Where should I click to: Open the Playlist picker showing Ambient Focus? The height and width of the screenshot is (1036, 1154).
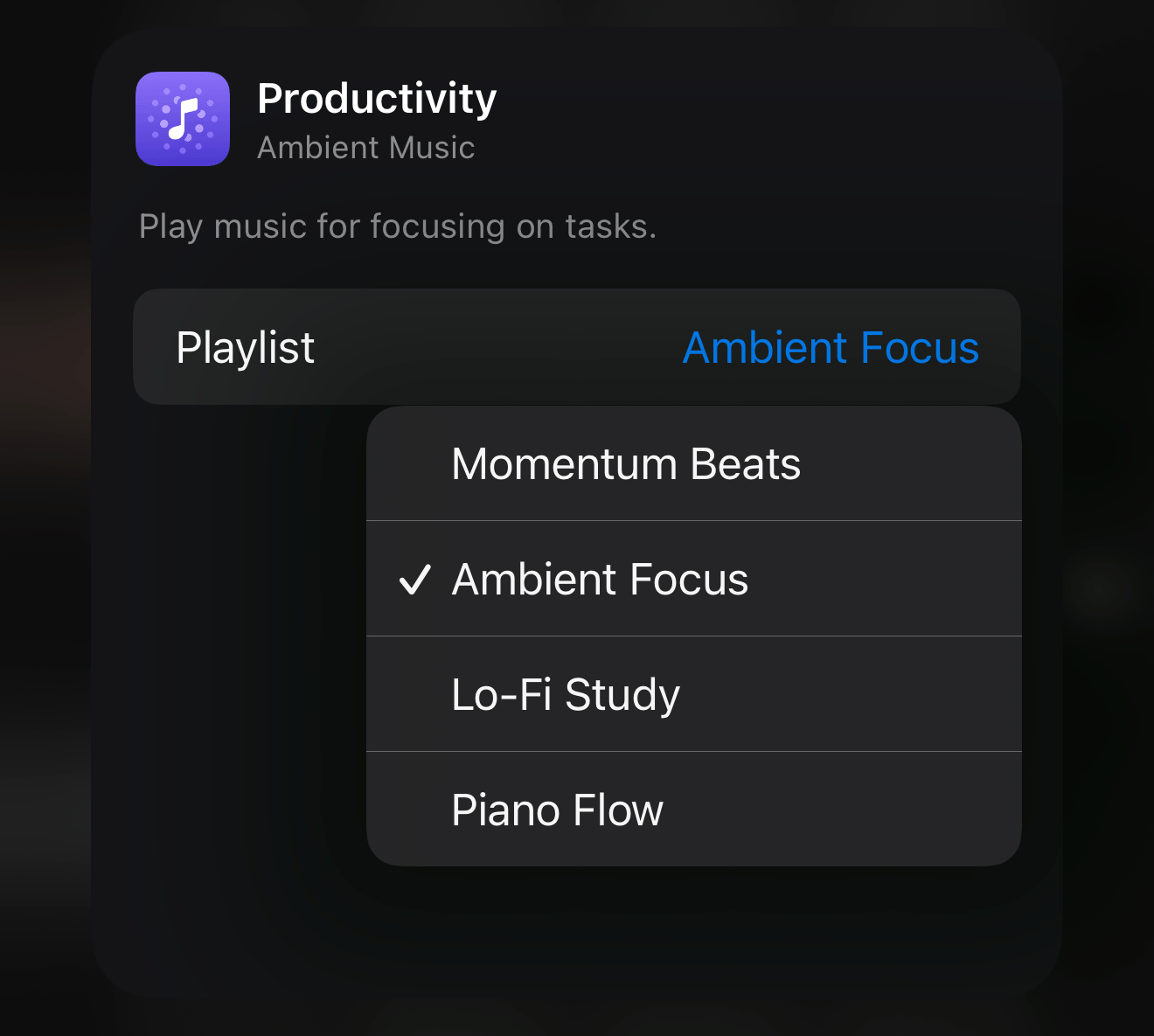pos(830,347)
